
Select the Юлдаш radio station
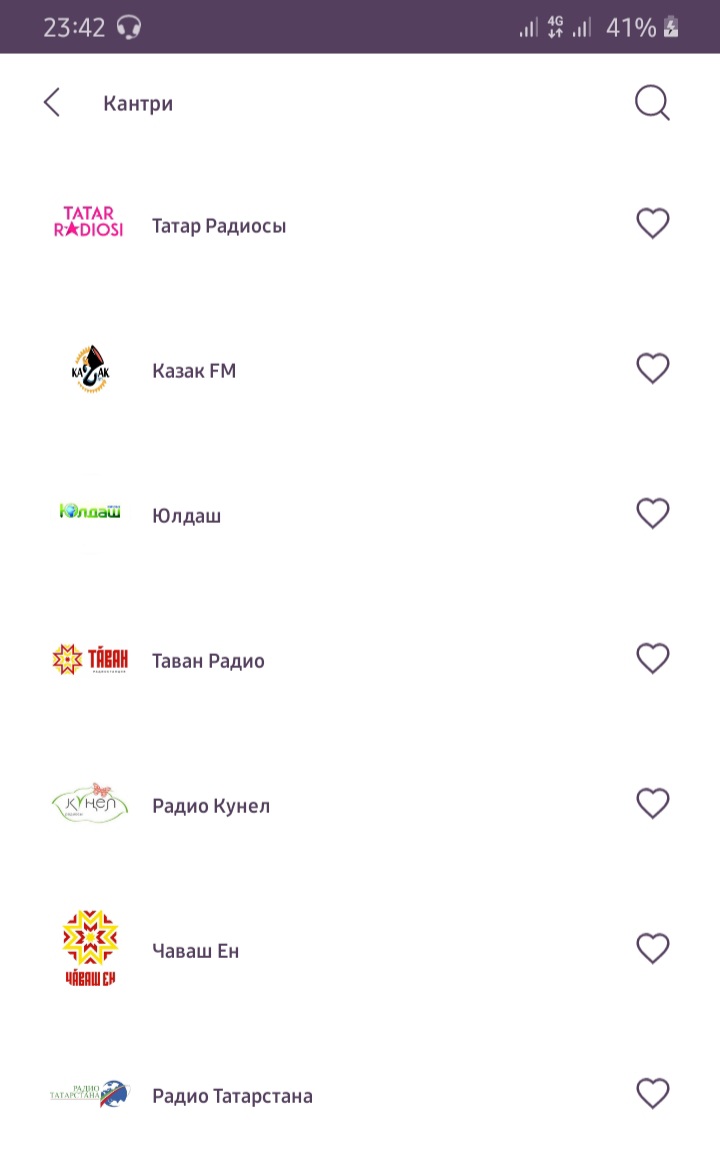click(x=186, y=516)
